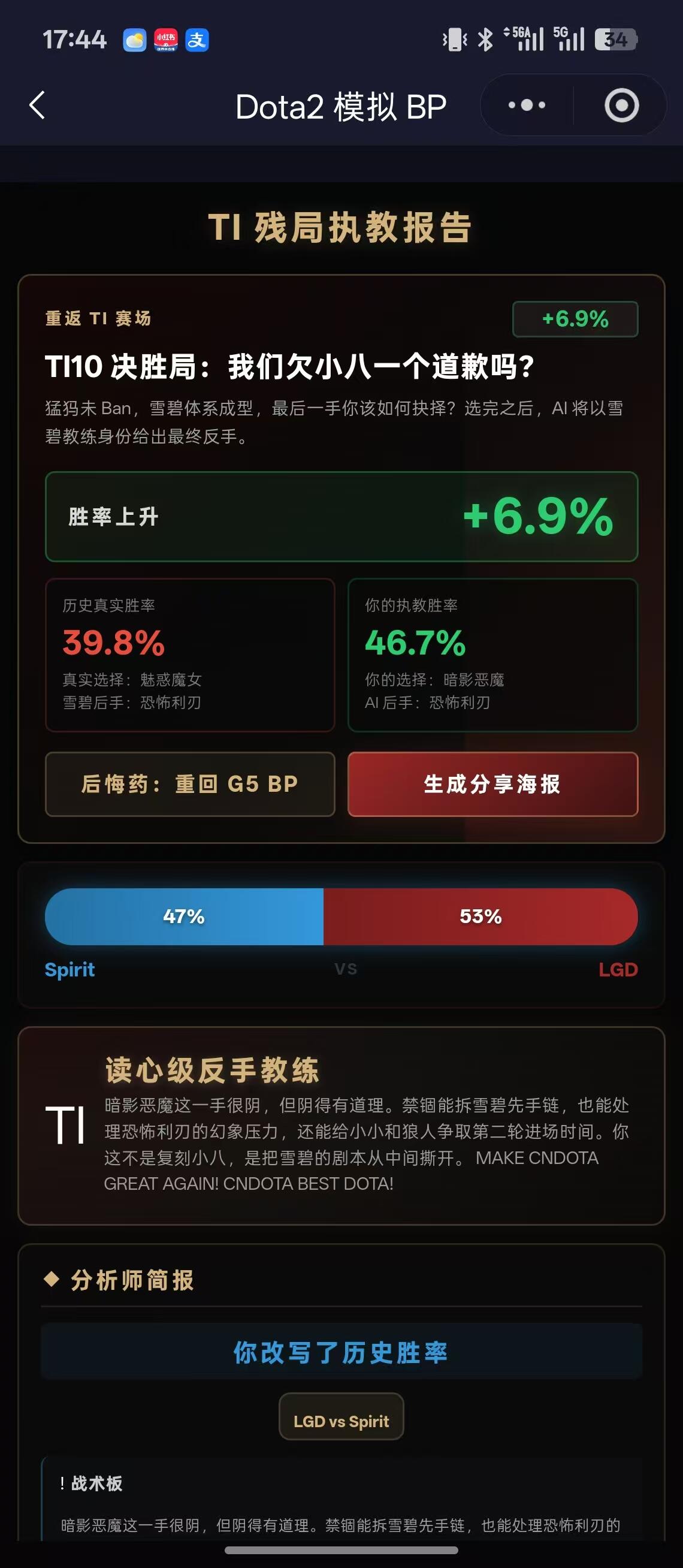Generate the share poster via 生成分享海报
This screenshot has height=1568, width=683.
492,784
